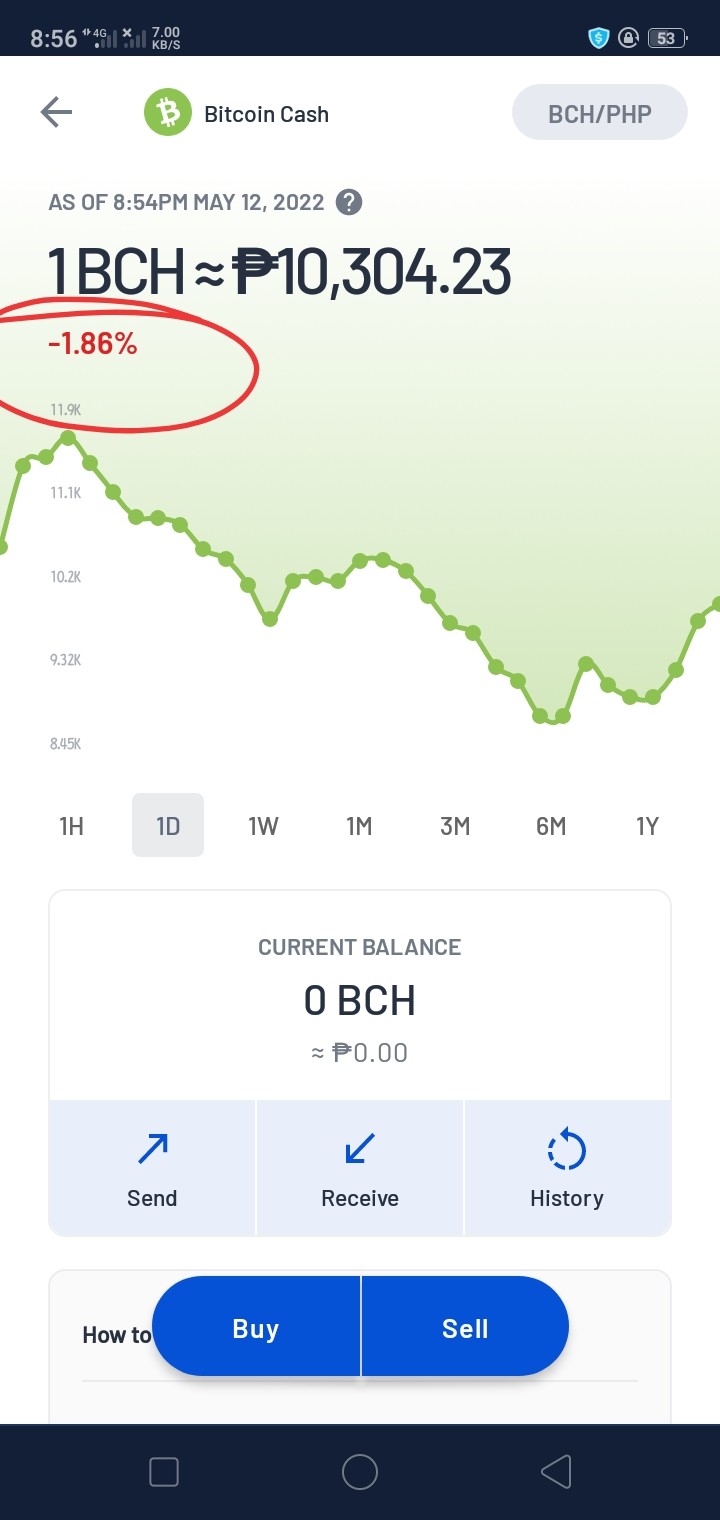Go back using the top arrow

click(x=56, y=113)
